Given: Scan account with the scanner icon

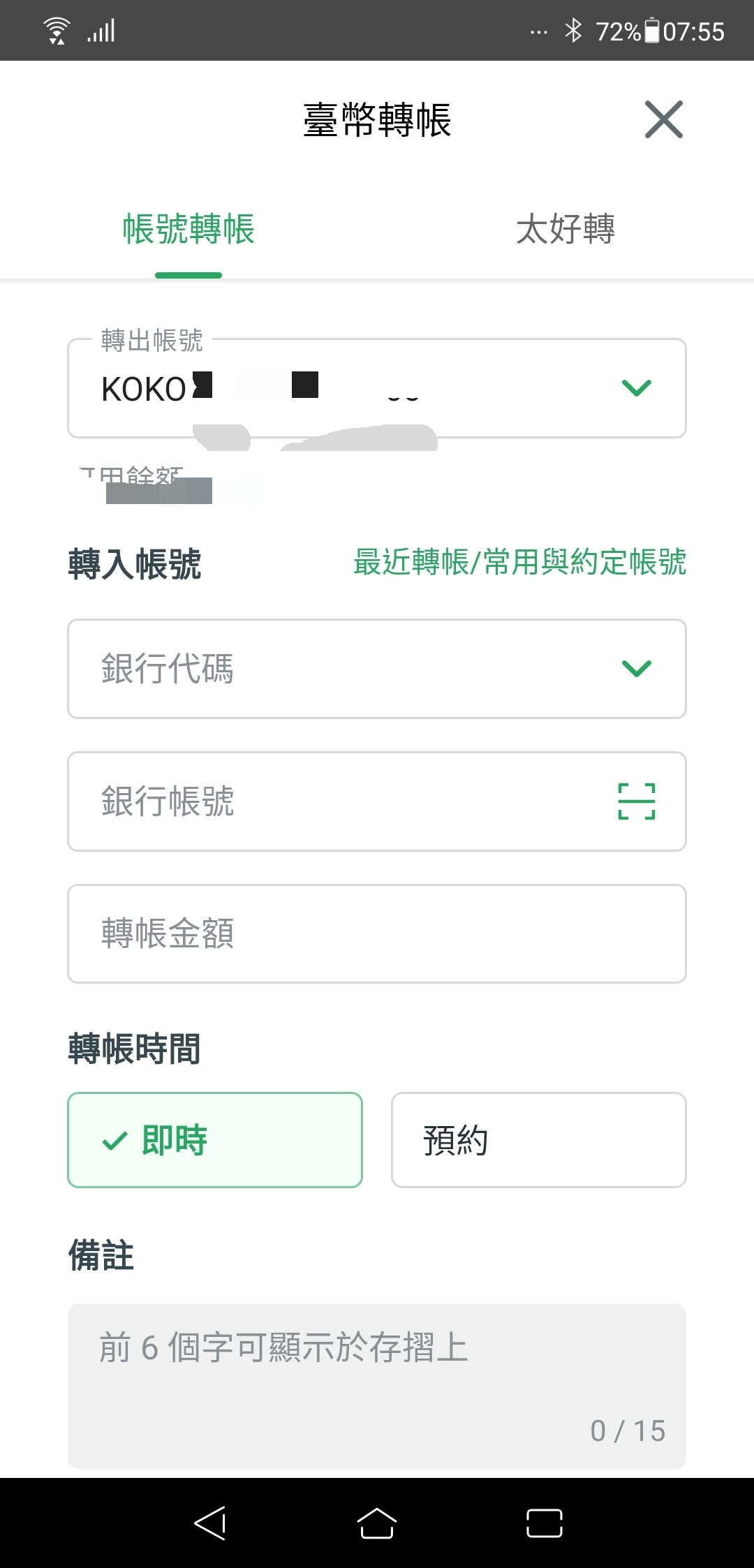Looking at the screenshot, I should point(636,801).
